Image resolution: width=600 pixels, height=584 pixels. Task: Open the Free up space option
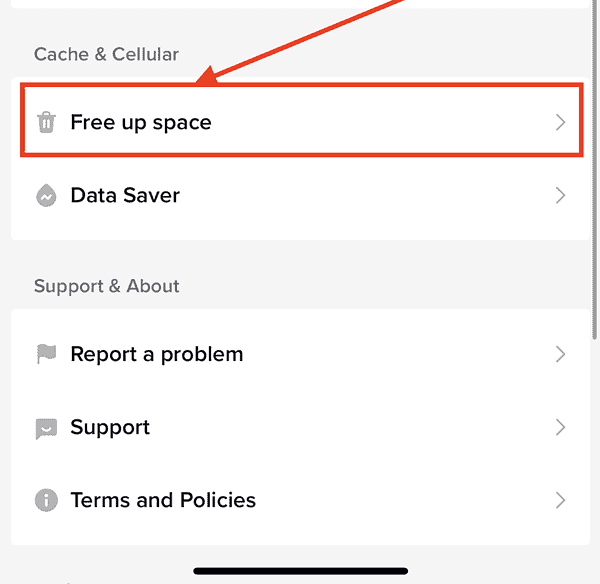click(140, 123)
